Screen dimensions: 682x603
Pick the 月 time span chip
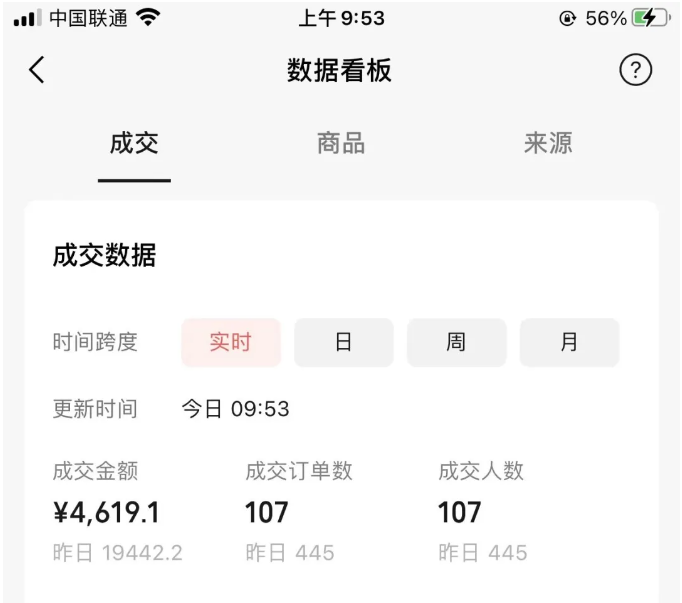click(x=569, y=343)
